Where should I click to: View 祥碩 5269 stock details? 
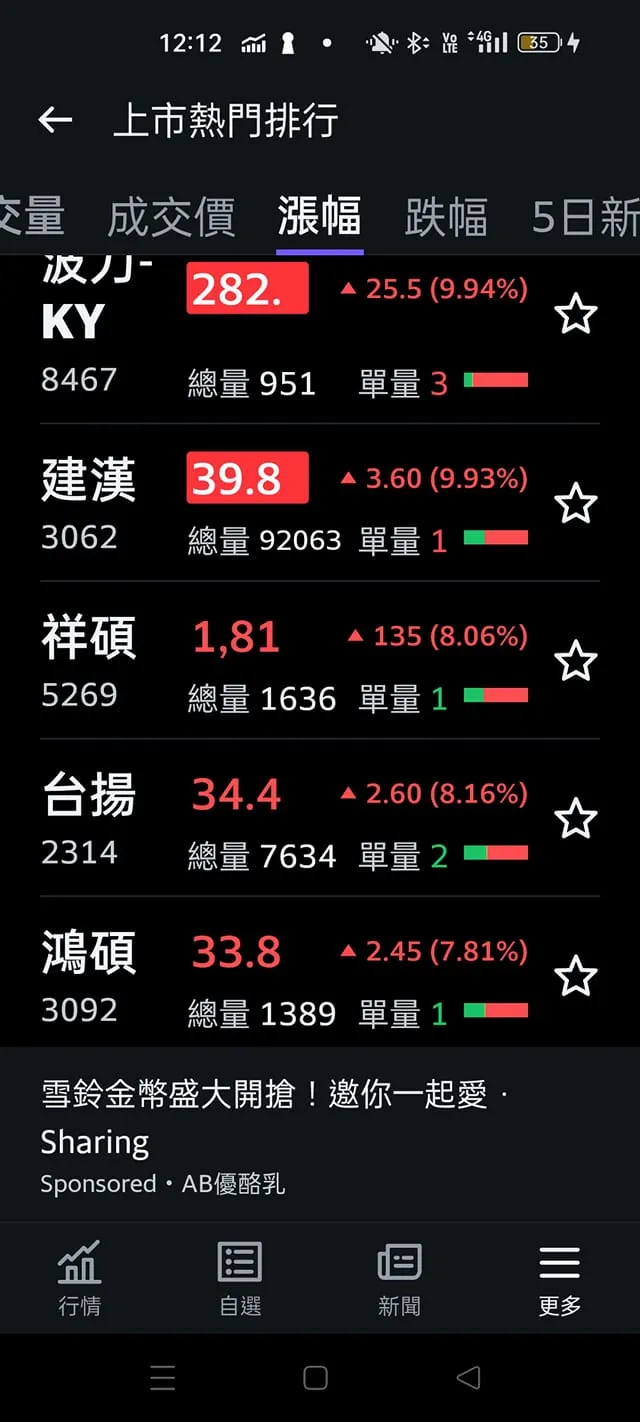[88, 661]
